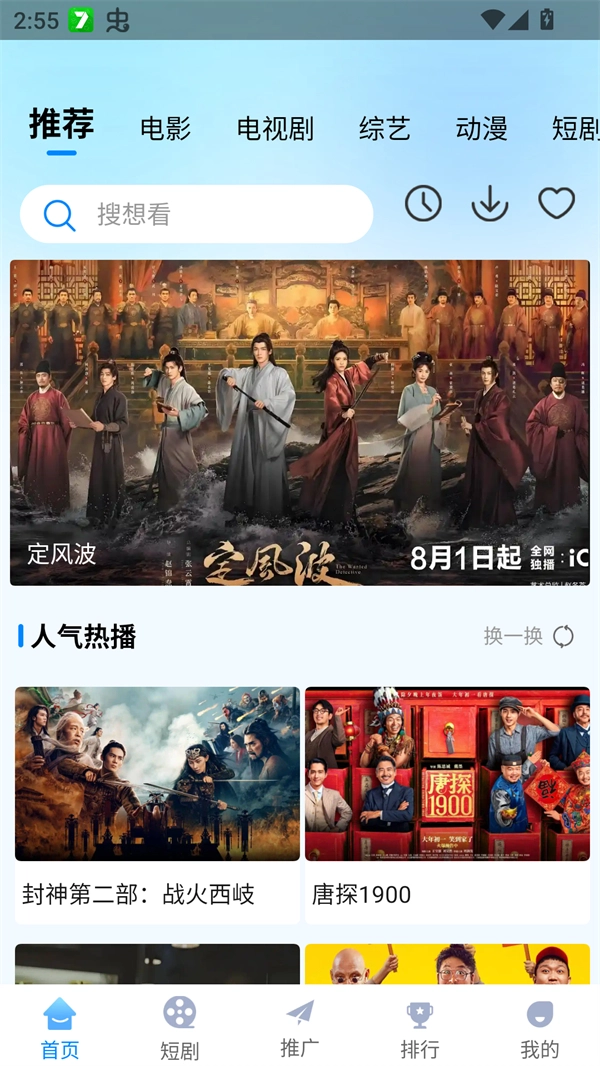Screen dimensions: 600x1066
Task: Select the 综艺 tab
Action: coord(385,128)
